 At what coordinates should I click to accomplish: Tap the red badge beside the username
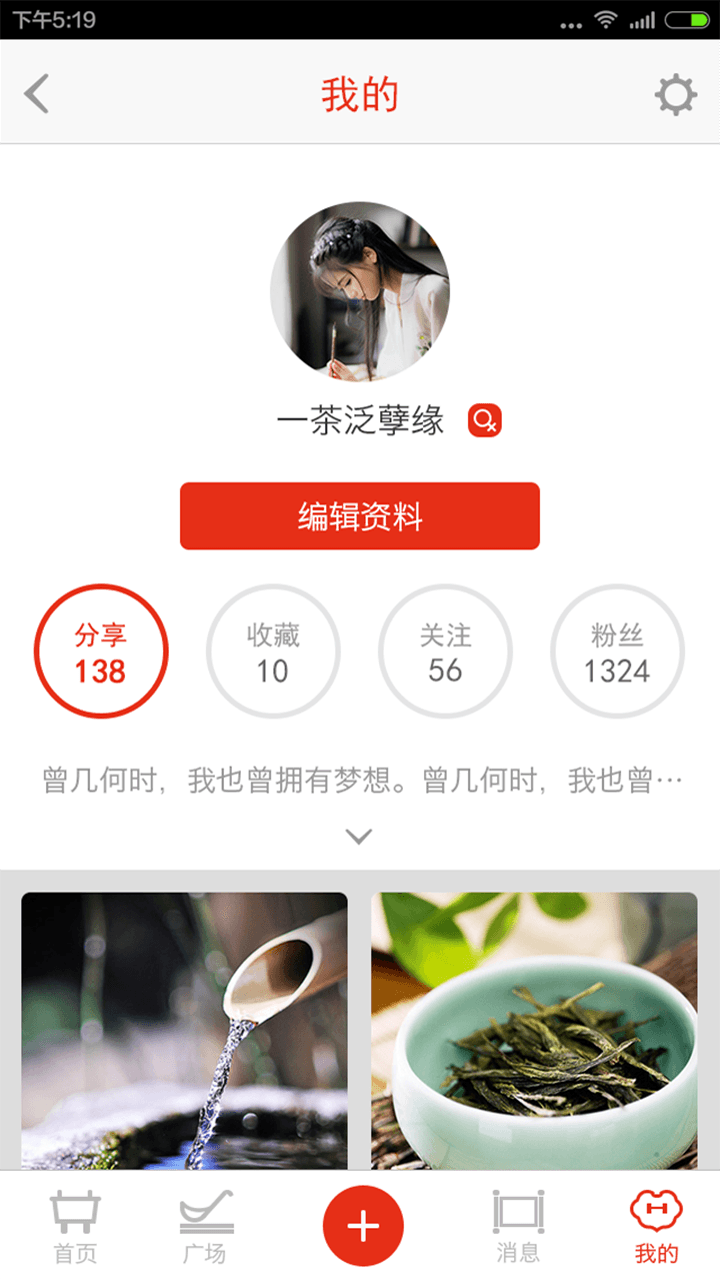click(485, 421)
